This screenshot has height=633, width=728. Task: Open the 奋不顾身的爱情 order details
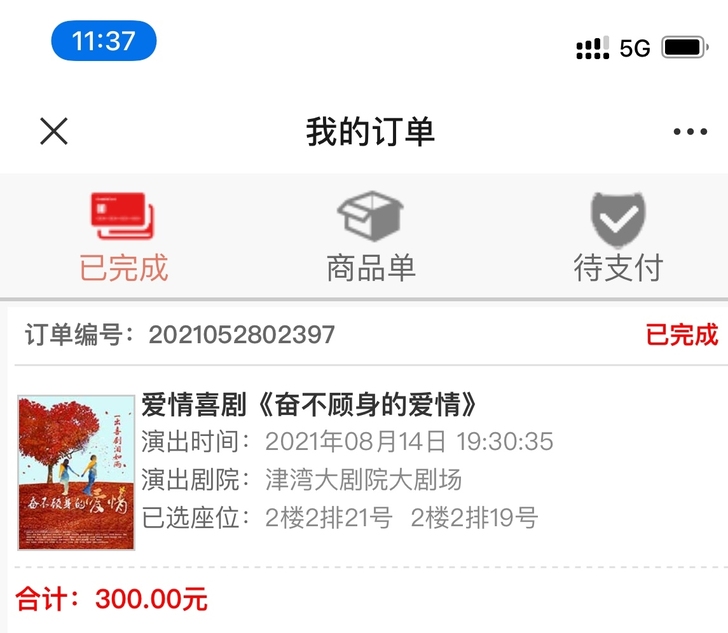[308, 405]
